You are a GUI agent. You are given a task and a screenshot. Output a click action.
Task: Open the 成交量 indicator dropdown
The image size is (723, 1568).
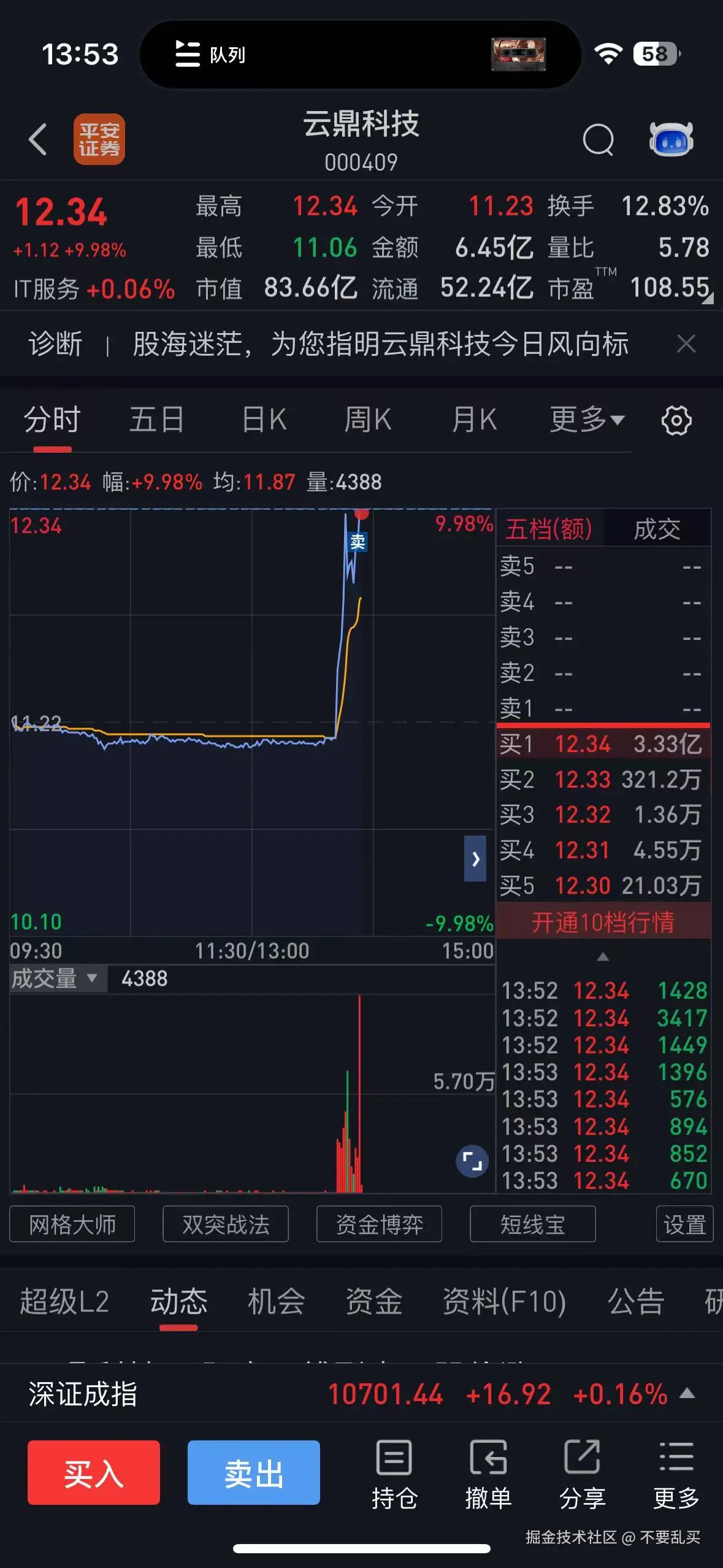55,978
